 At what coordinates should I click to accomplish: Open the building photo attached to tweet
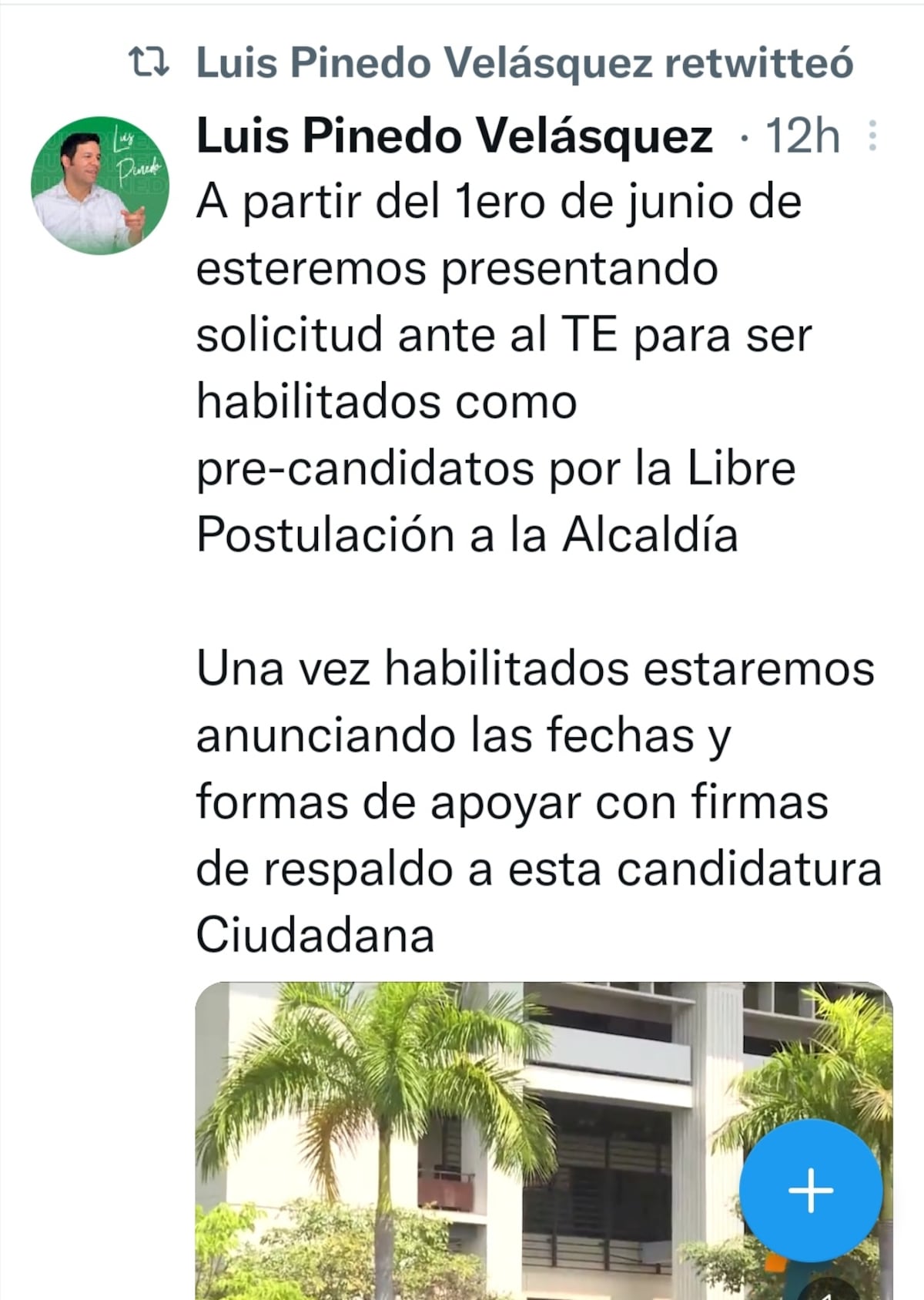tap(462, 1140)
